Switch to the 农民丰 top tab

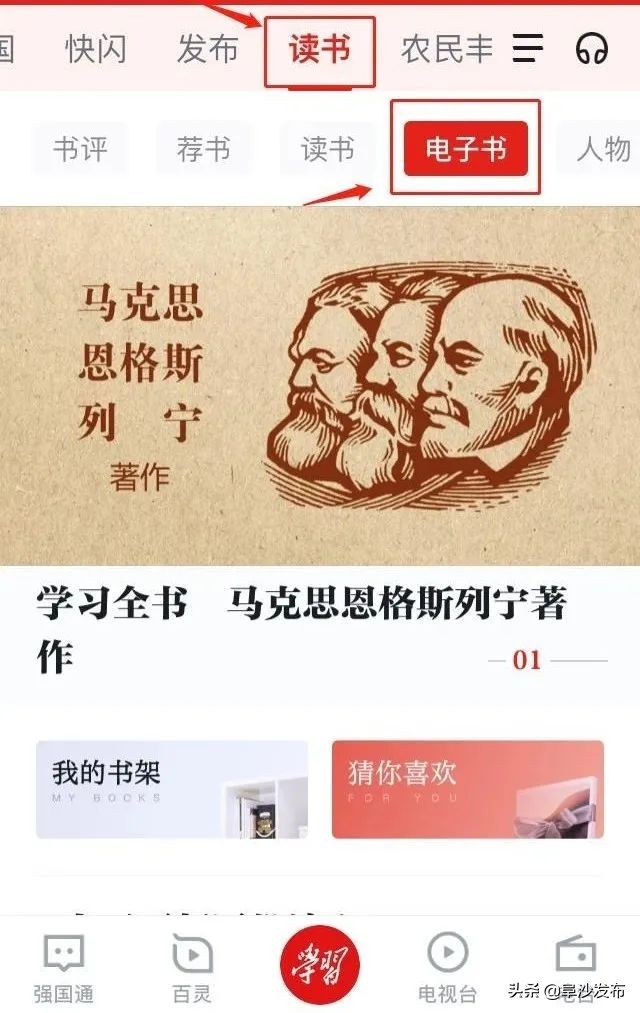[447, 49]
